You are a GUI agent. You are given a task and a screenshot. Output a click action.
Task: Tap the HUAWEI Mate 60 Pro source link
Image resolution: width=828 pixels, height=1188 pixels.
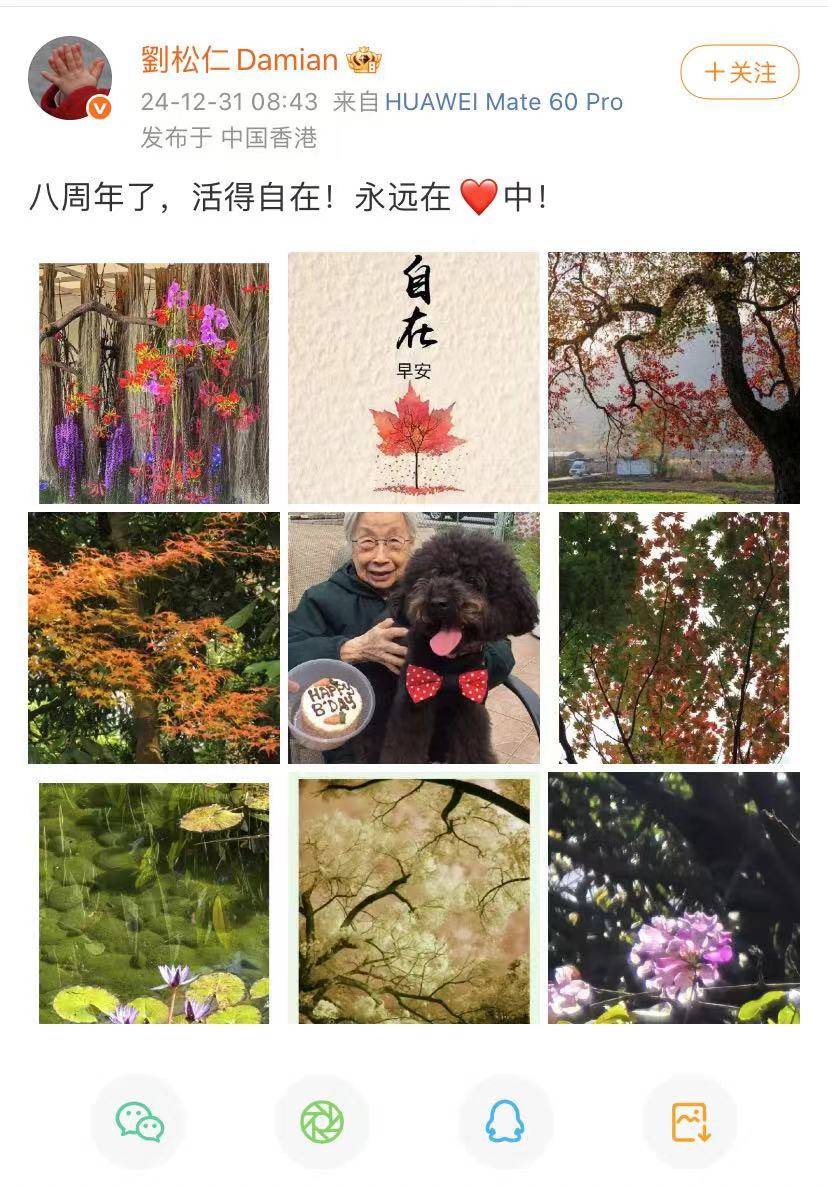pos(503,102)
